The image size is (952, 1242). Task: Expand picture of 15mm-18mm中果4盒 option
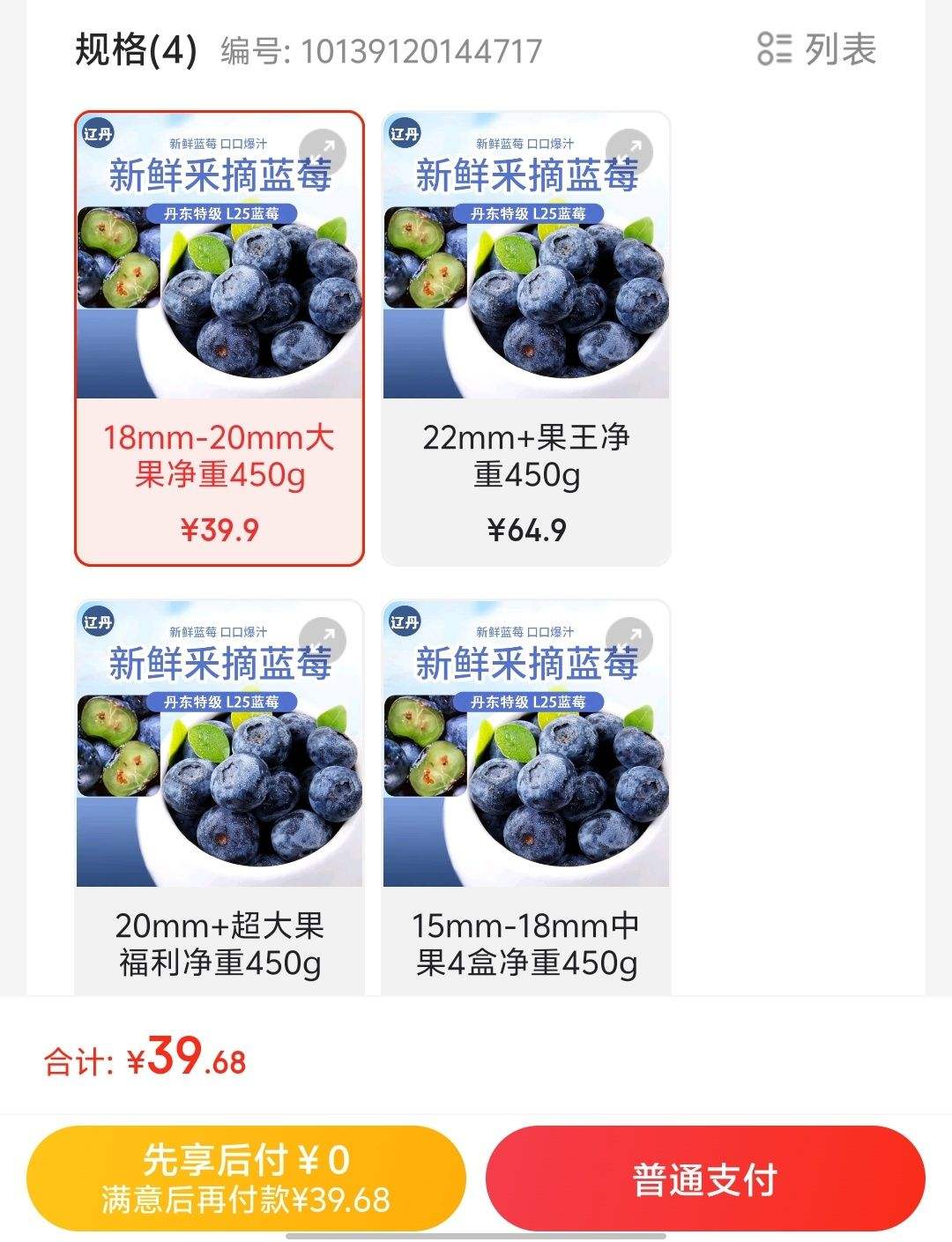coord(629,640)
